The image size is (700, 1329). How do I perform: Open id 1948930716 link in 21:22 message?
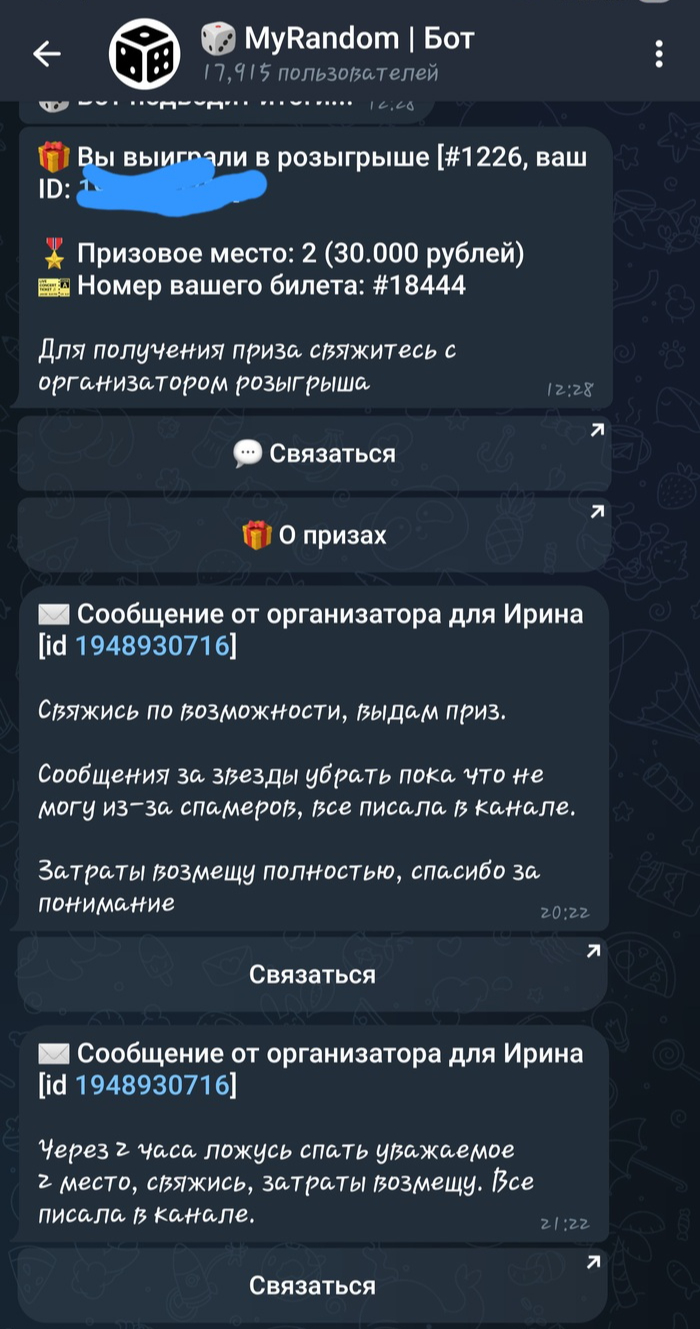point(152,1085)
